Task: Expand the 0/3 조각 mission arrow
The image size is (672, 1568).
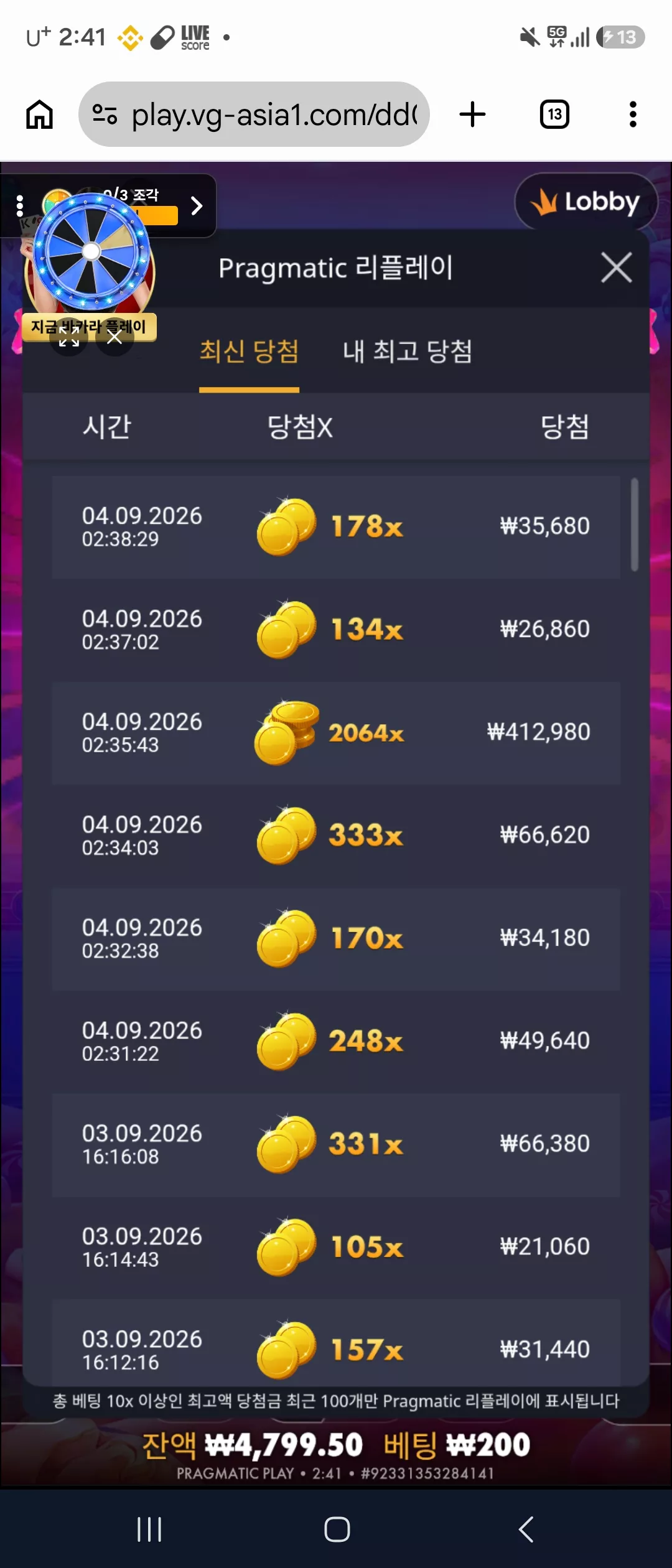Action: coord(197,205)
